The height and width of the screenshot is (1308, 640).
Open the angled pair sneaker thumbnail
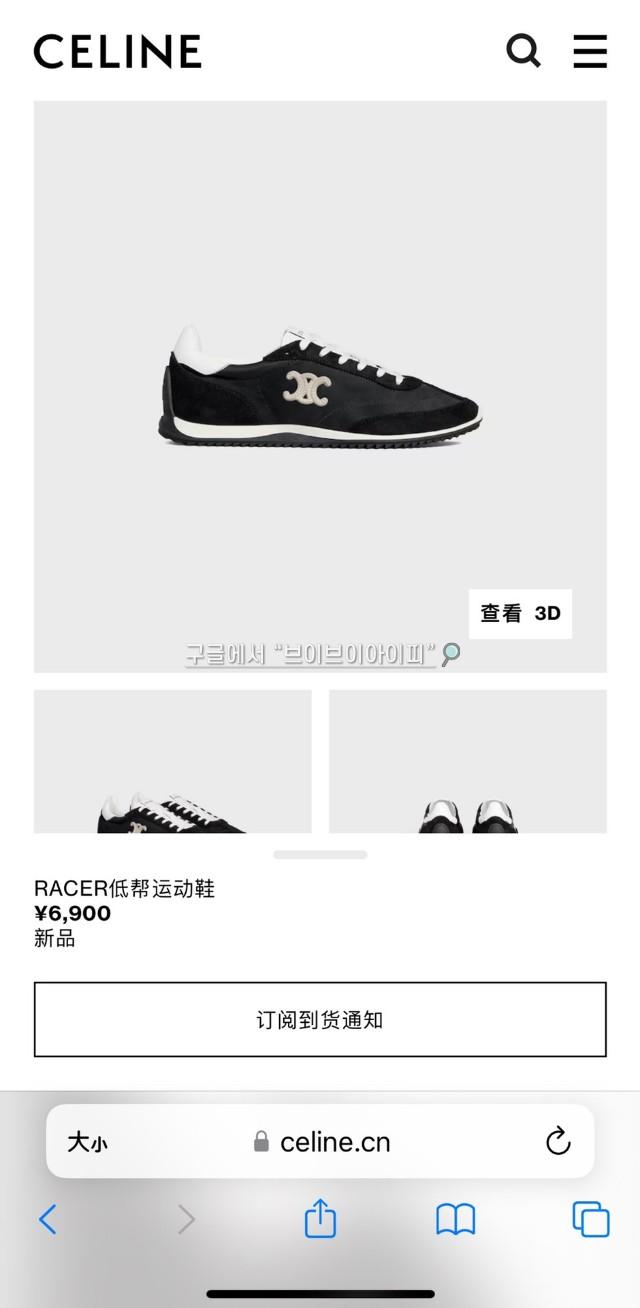click(x=172, y=761)
